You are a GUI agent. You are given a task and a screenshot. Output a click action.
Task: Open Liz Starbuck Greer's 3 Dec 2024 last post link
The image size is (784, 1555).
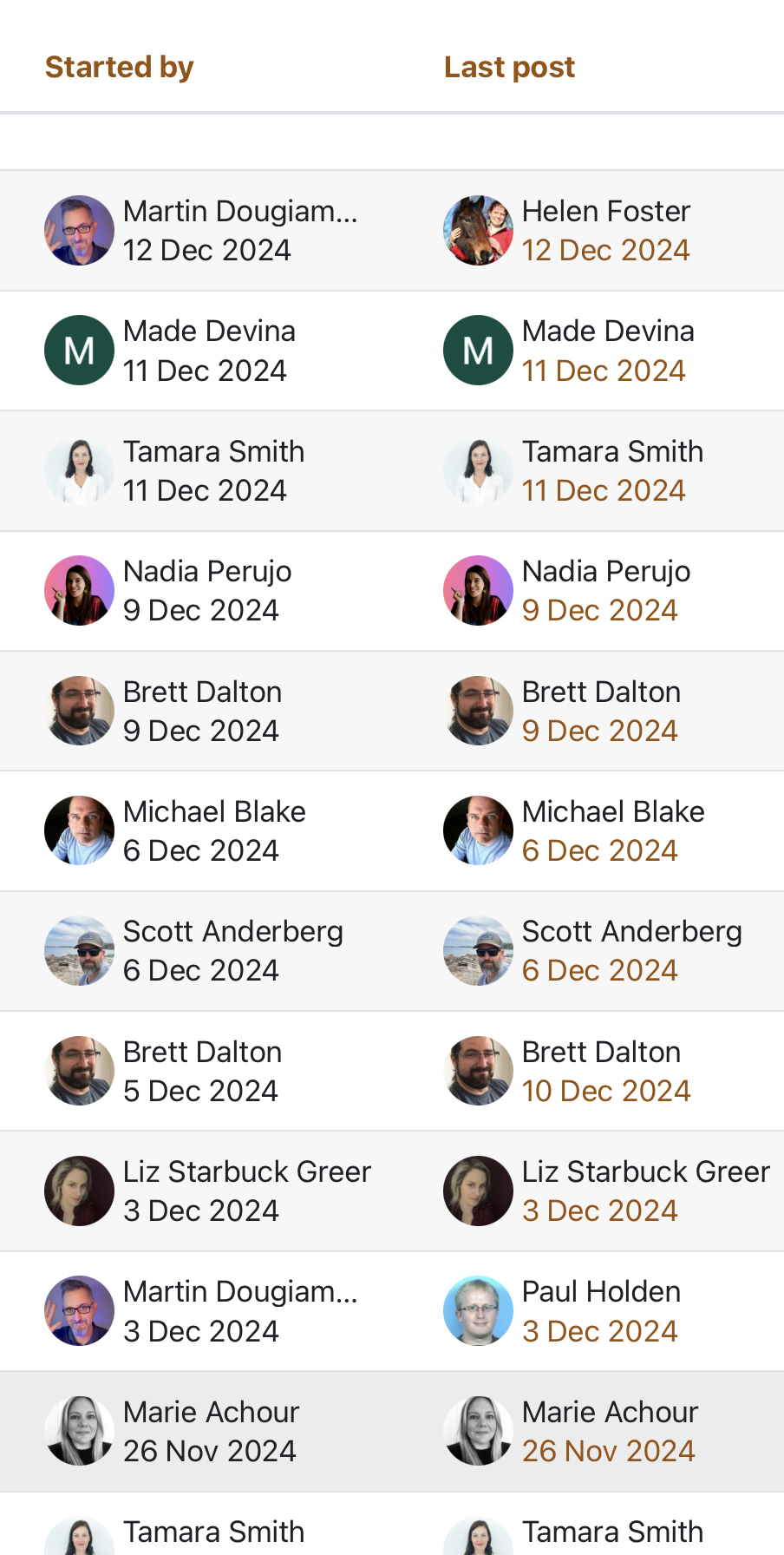tap(599, 1211)
